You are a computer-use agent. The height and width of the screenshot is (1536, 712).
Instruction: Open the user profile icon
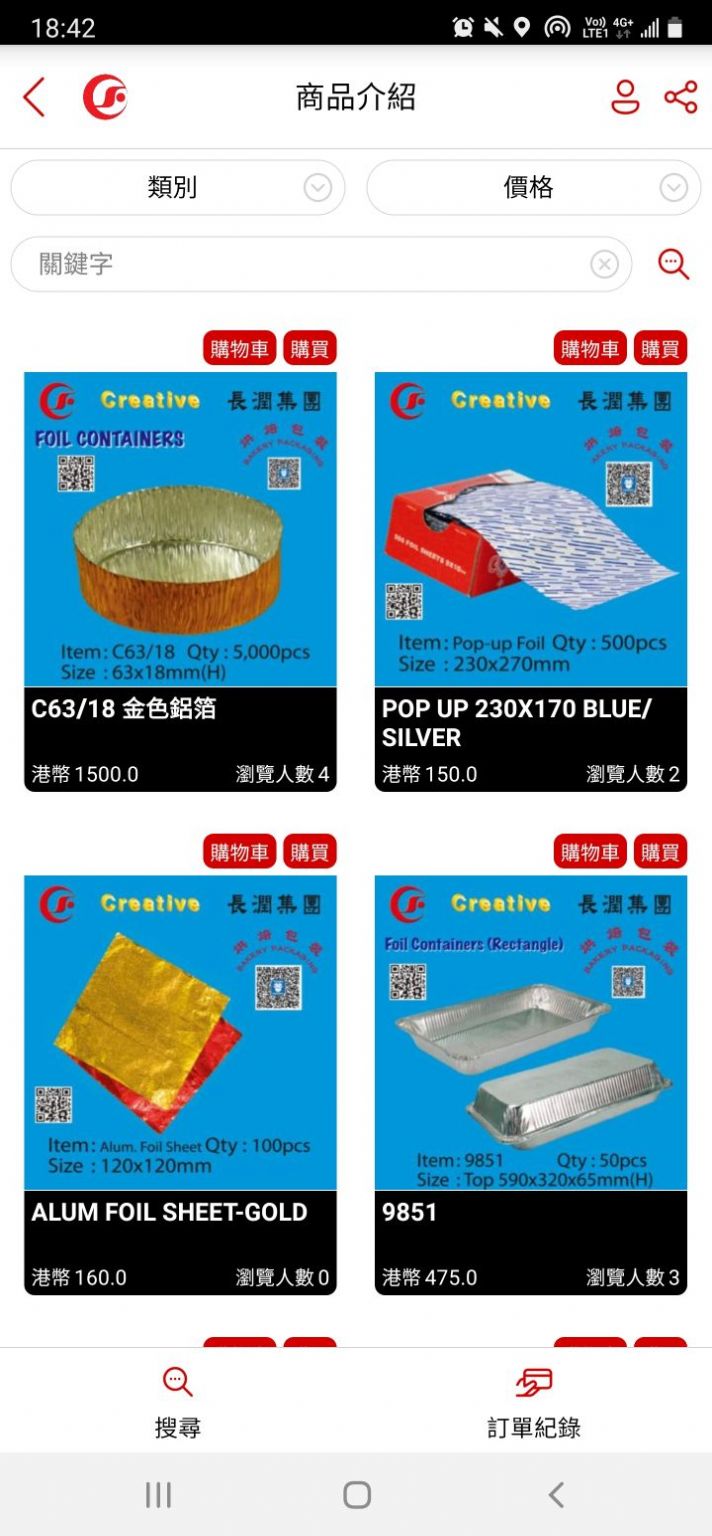(625, 97)
